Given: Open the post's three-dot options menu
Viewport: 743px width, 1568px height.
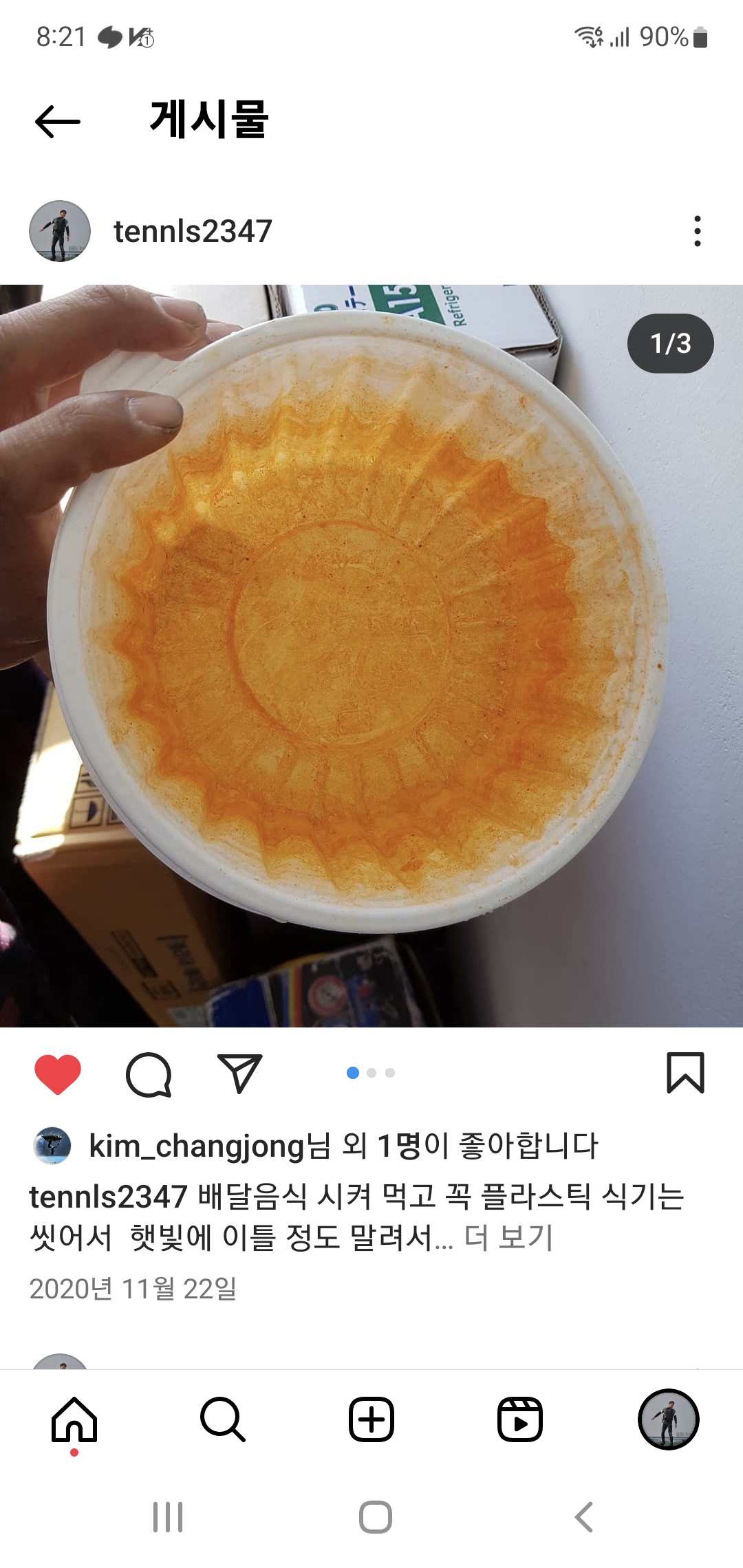Looking at the screenshot, I should (698, 231).
